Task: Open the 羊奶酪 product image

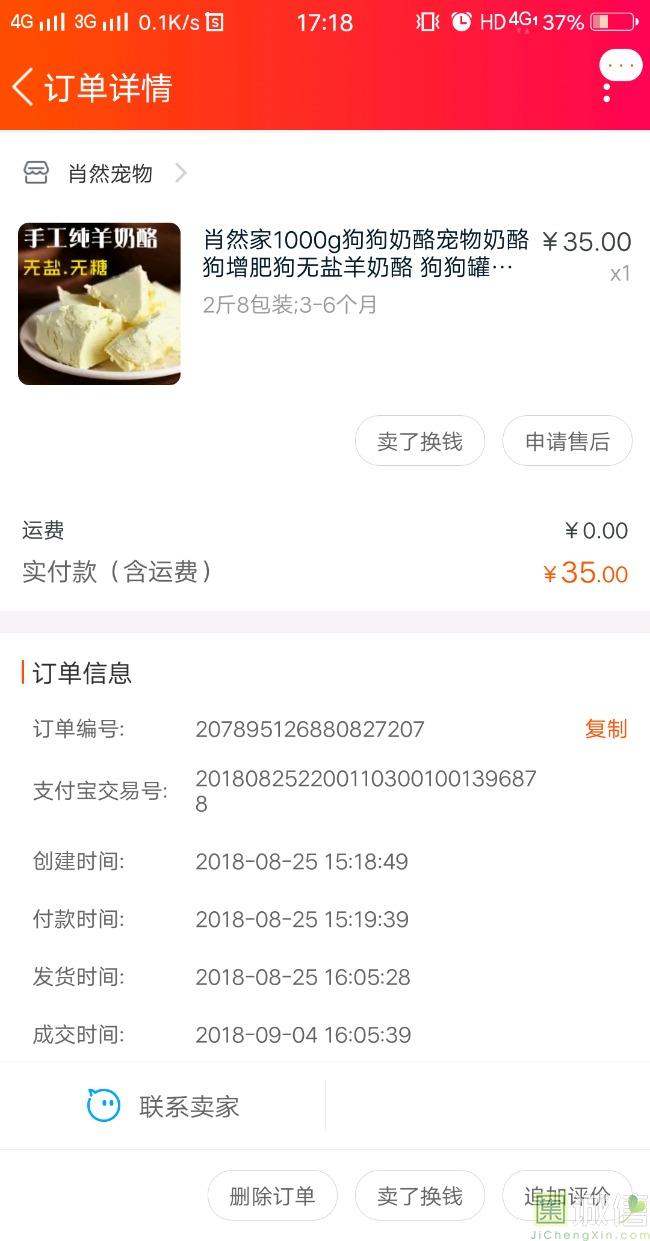Action: [x=99, y=304]
